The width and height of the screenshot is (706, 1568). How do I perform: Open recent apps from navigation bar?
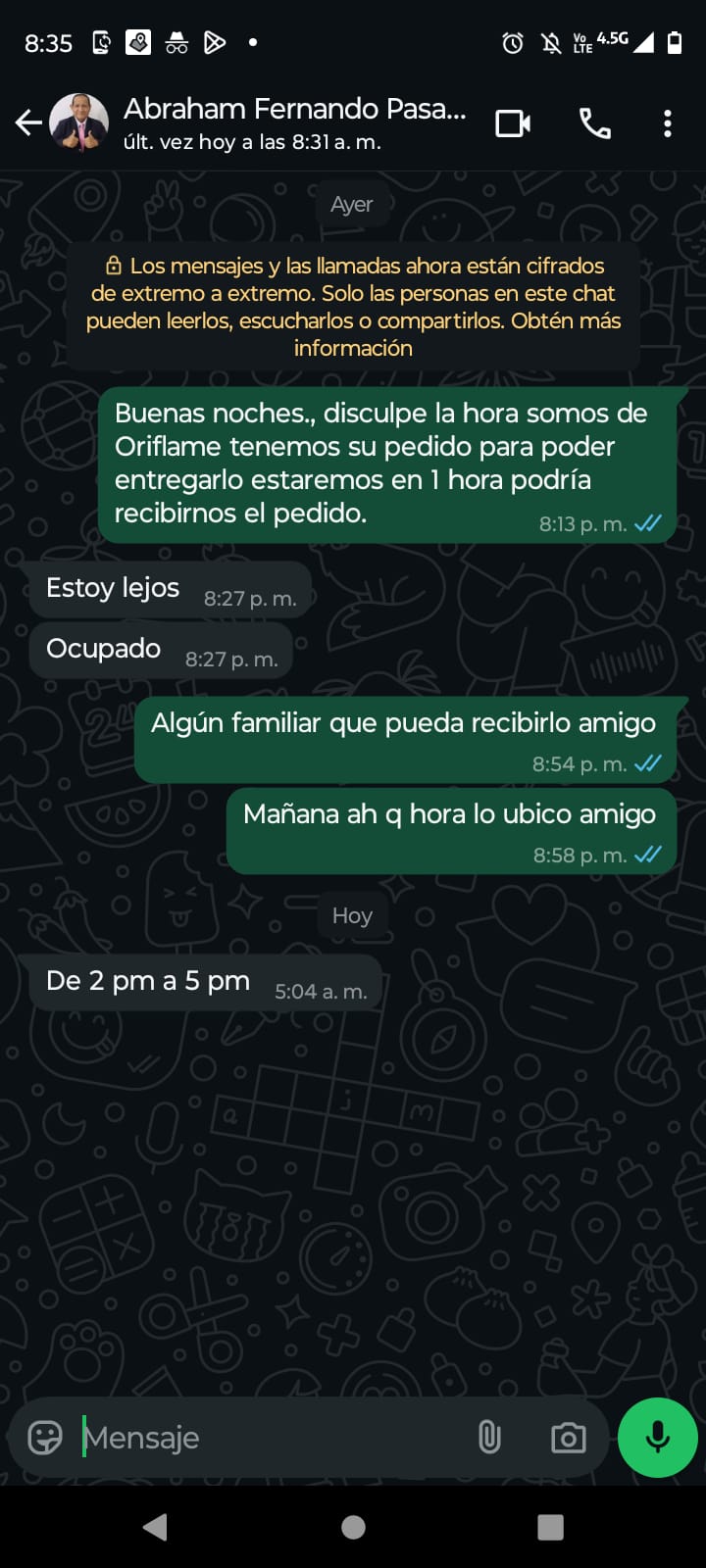(x=551, y=1527)
